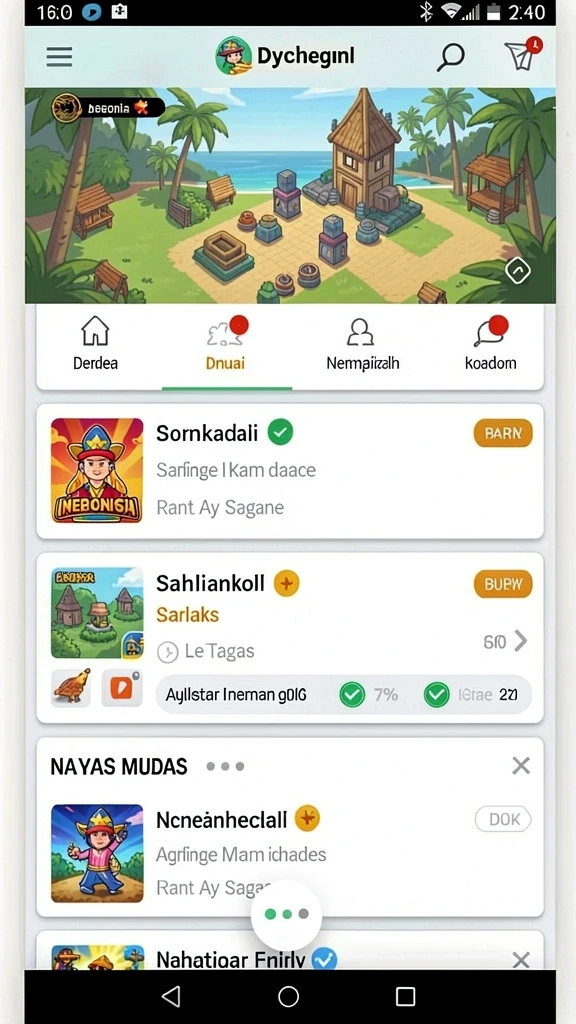Tap the DOK button on Ncneanheclall
The height and width of the screenshot is (1024, 576).
coord(503,819)
